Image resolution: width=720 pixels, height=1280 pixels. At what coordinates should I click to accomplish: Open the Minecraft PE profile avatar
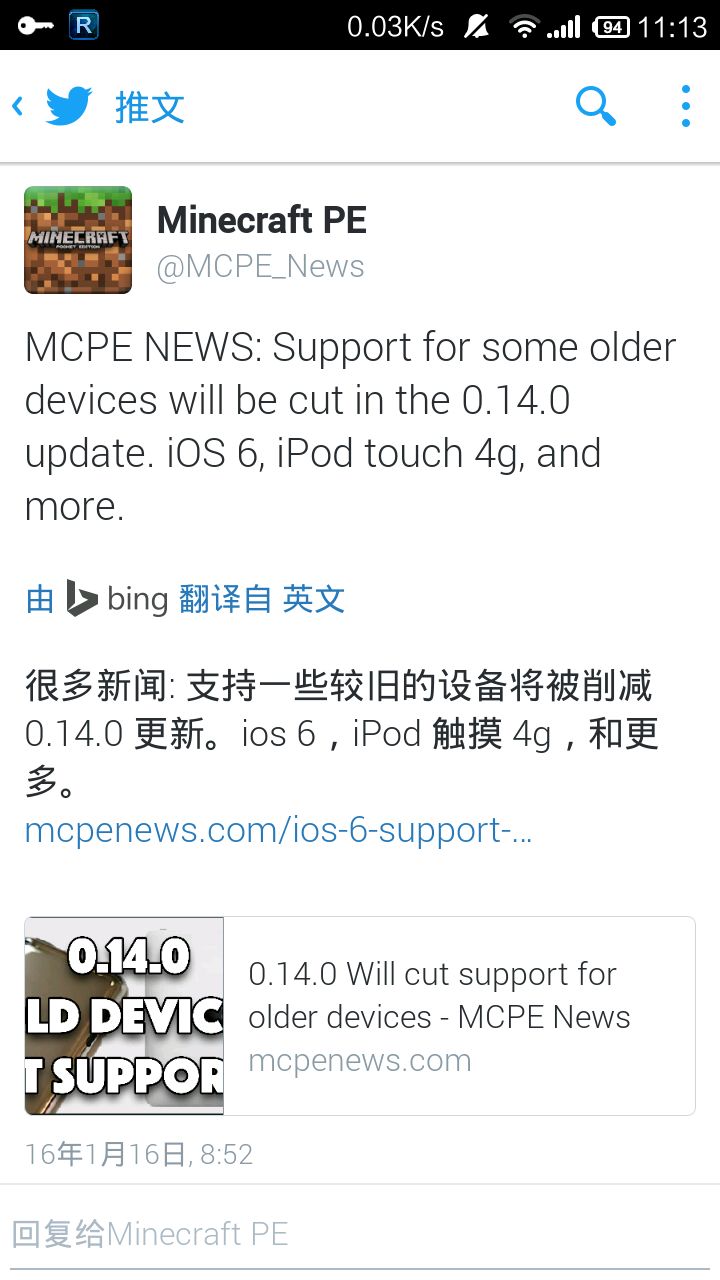(78, 240)
